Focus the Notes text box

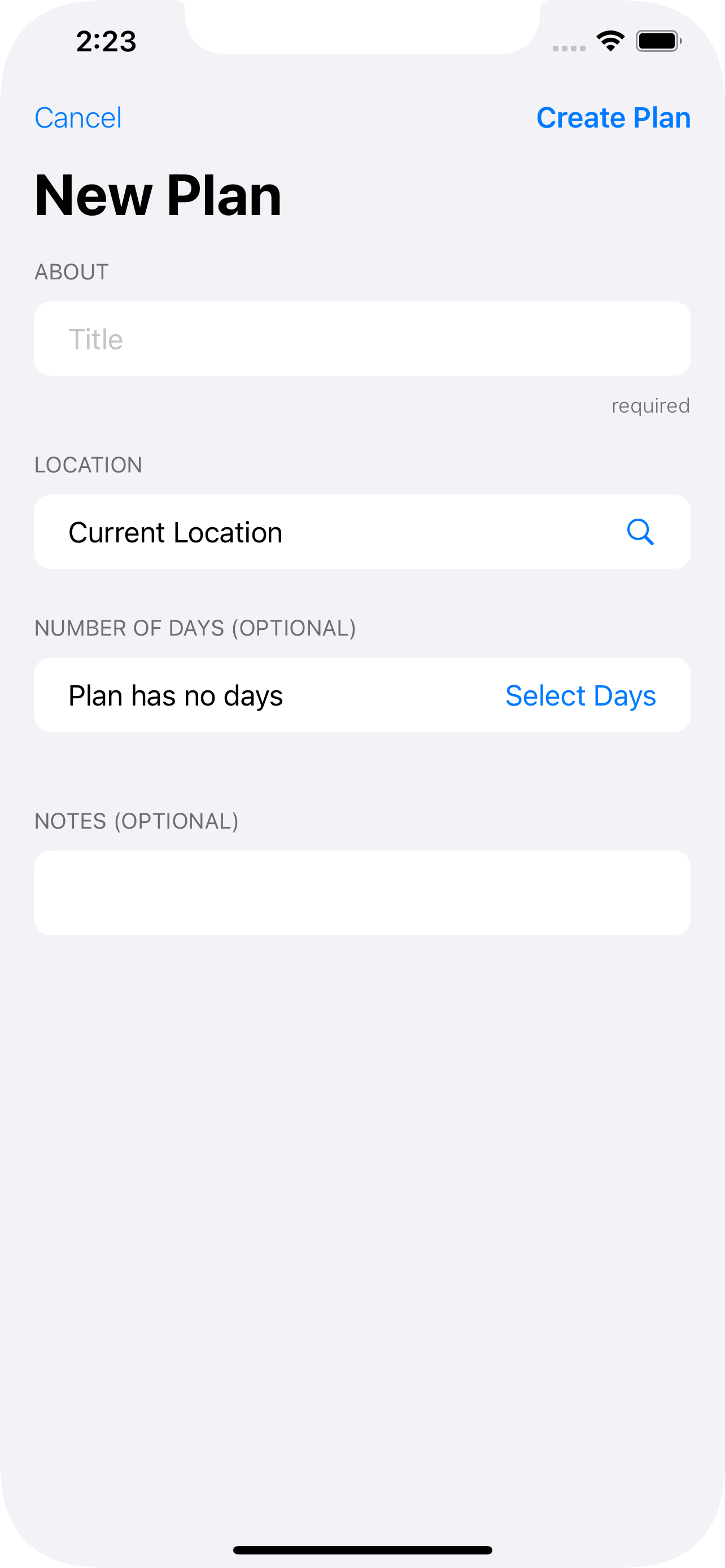tap(362, 893)
